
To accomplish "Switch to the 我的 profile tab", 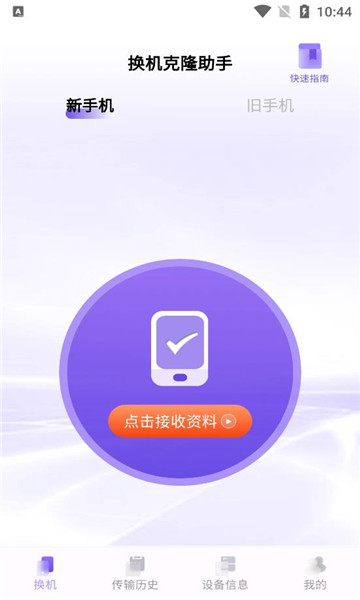I will (x=315, y=573).
